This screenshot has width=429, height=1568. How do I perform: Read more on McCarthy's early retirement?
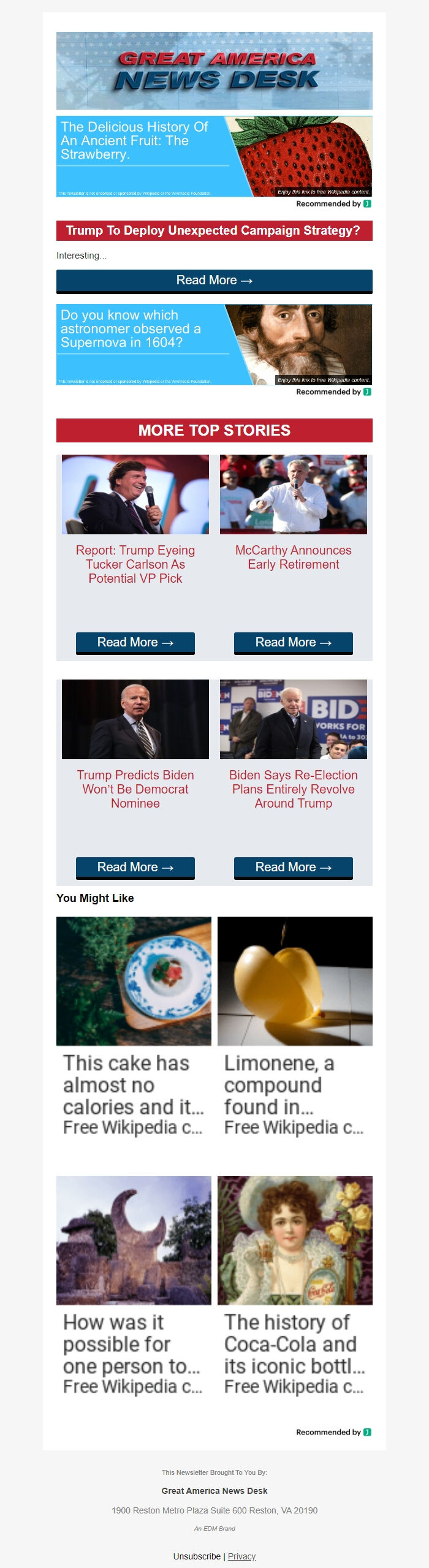coord(293,643)
